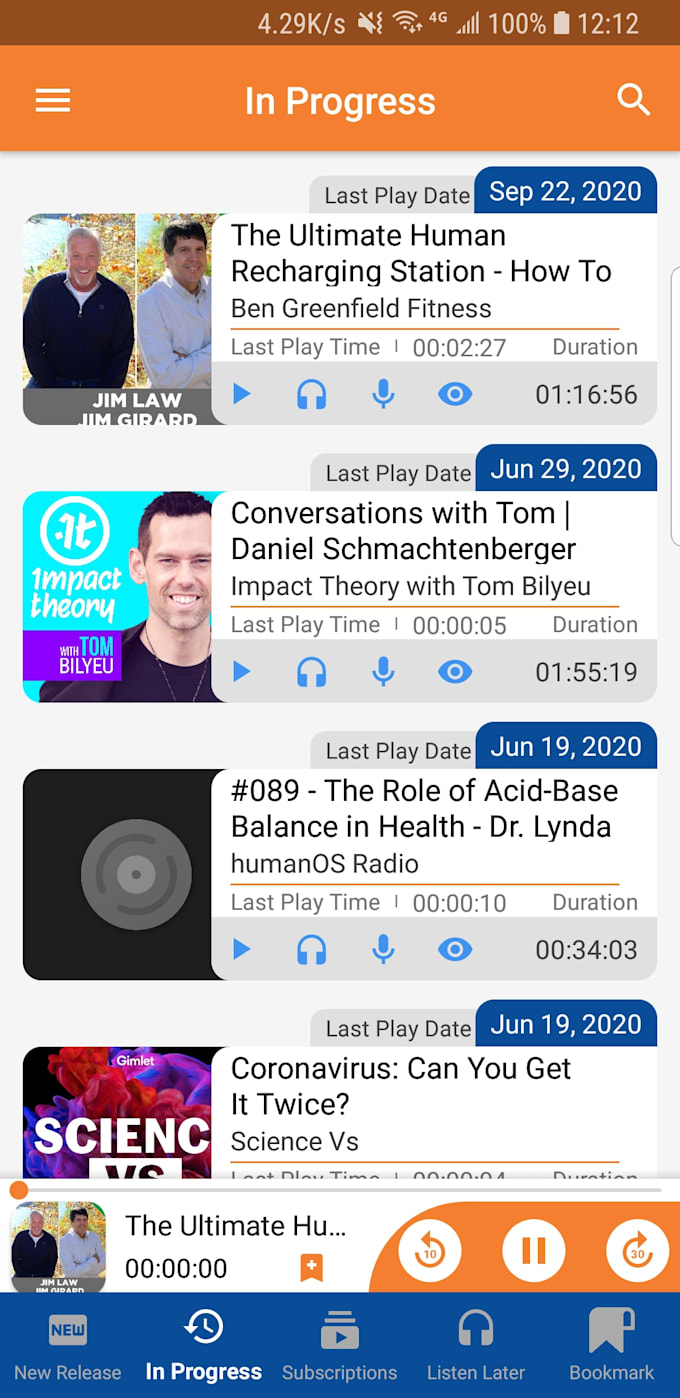Open Coronavirus: Can You Get It Twice? episode
The height and width of the screenshot is (1398, 680).
pos(401,1086)
